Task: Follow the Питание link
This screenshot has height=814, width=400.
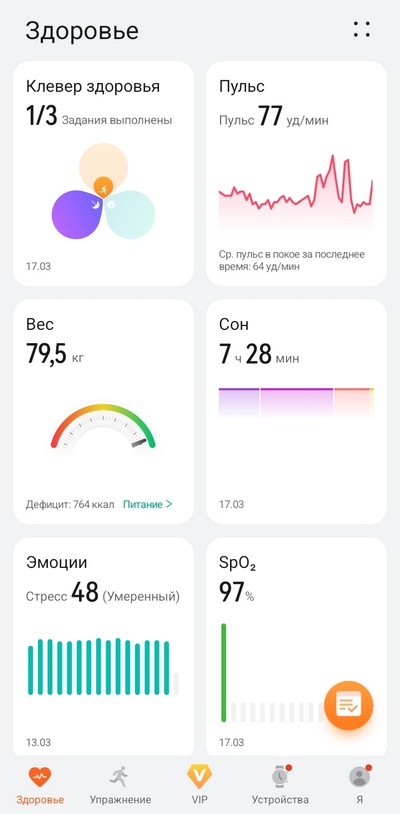Action: coord(147,504)
